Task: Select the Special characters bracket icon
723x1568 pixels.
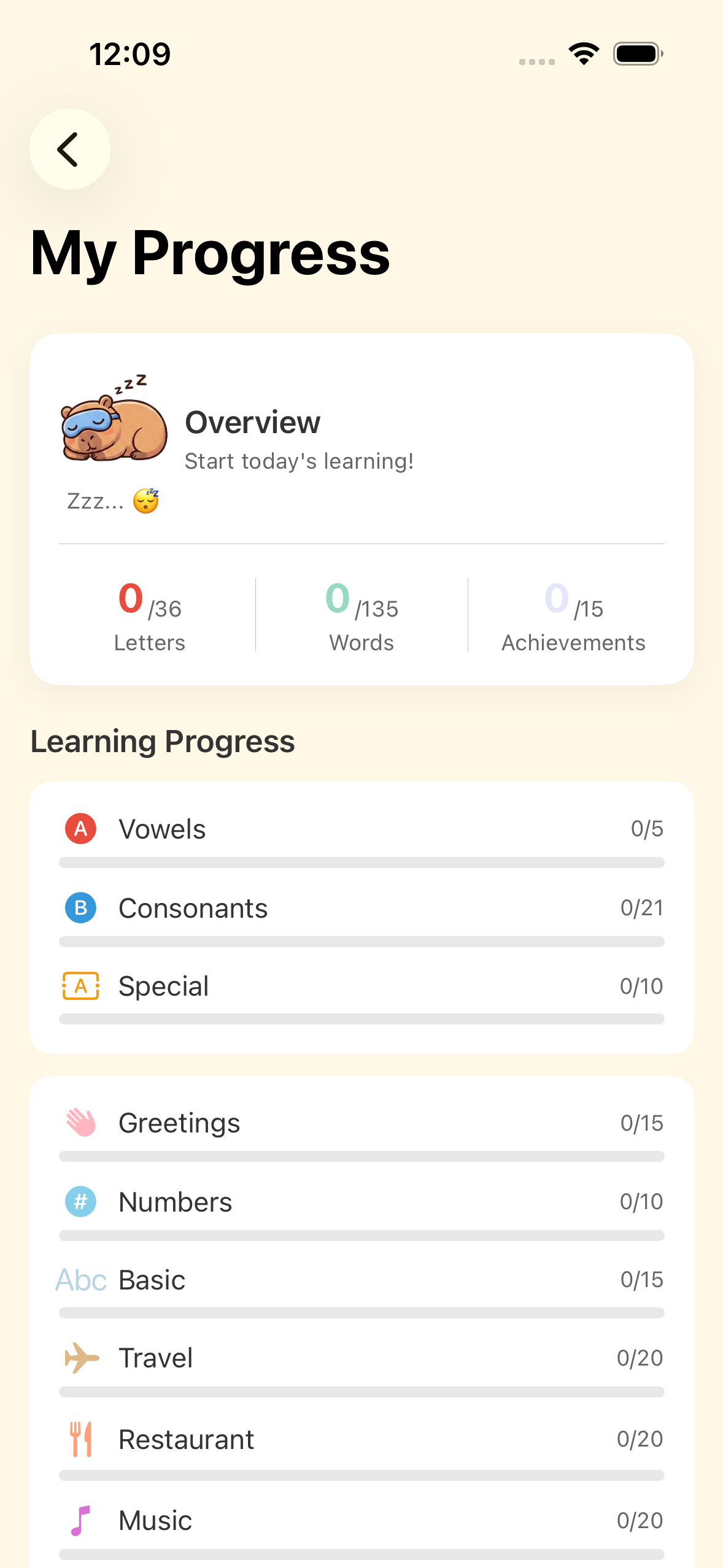Action: [x=80, y=986]
